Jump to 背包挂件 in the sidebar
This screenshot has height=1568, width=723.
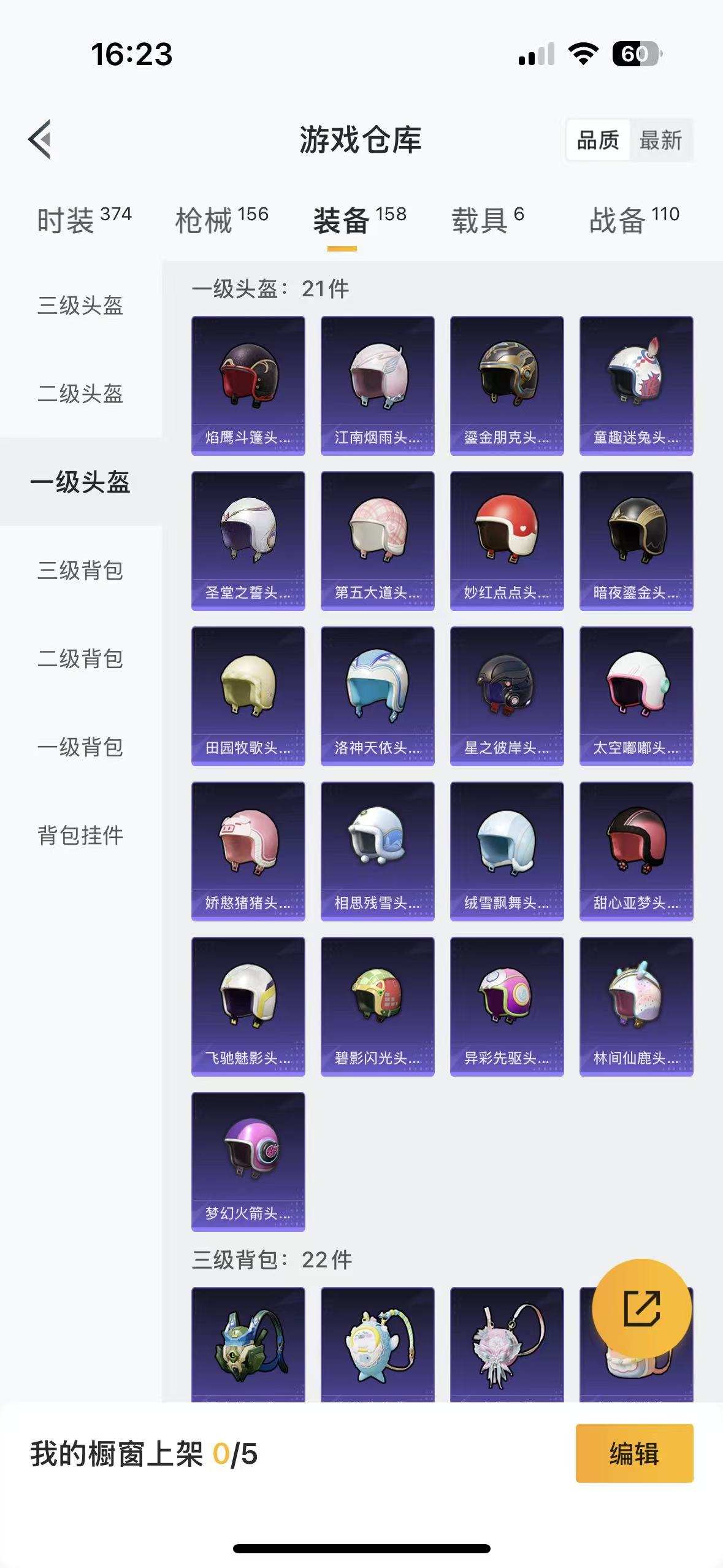[80, 836]
